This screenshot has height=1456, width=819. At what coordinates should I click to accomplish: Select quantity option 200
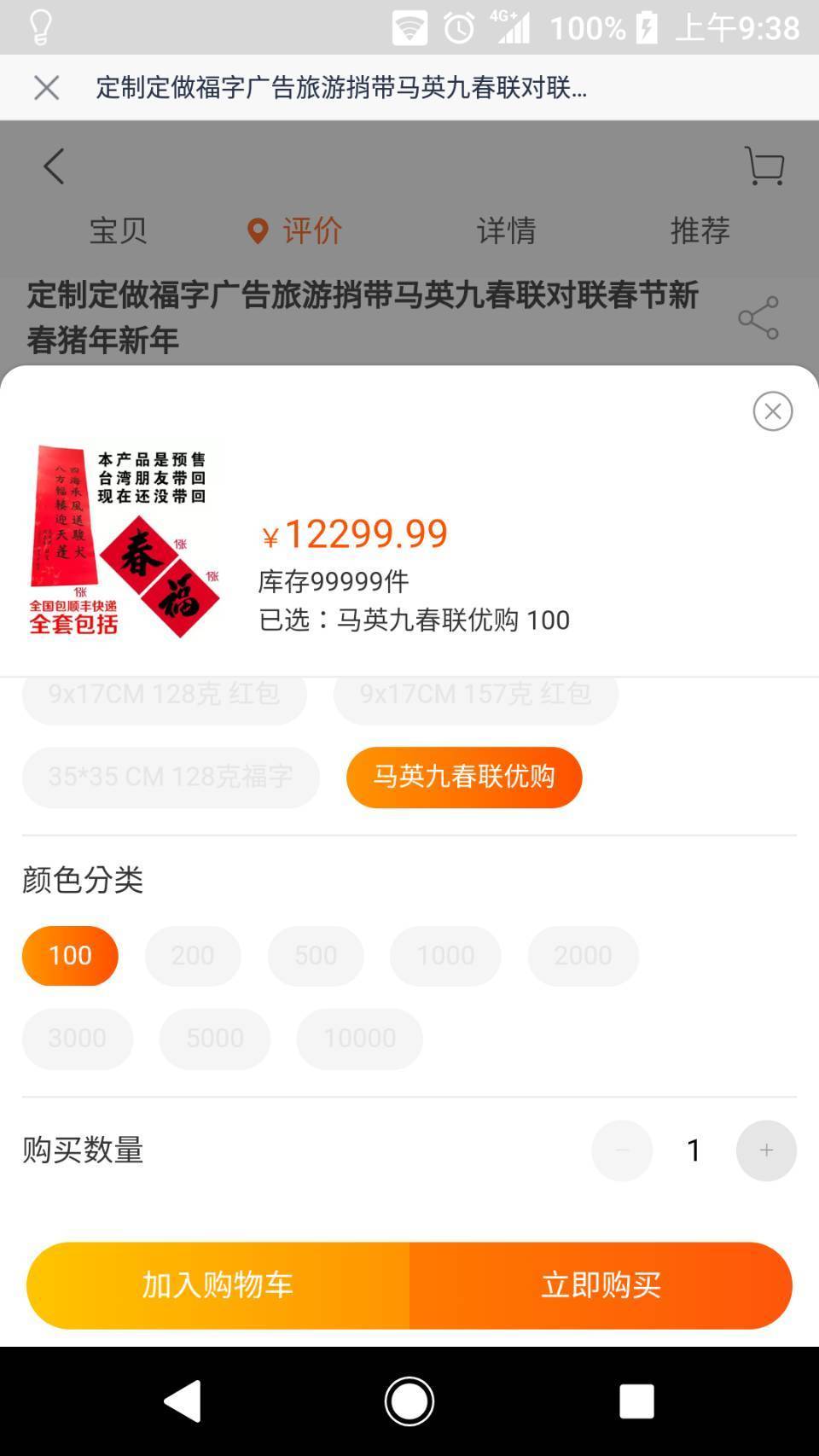click(x=192, y=956)
